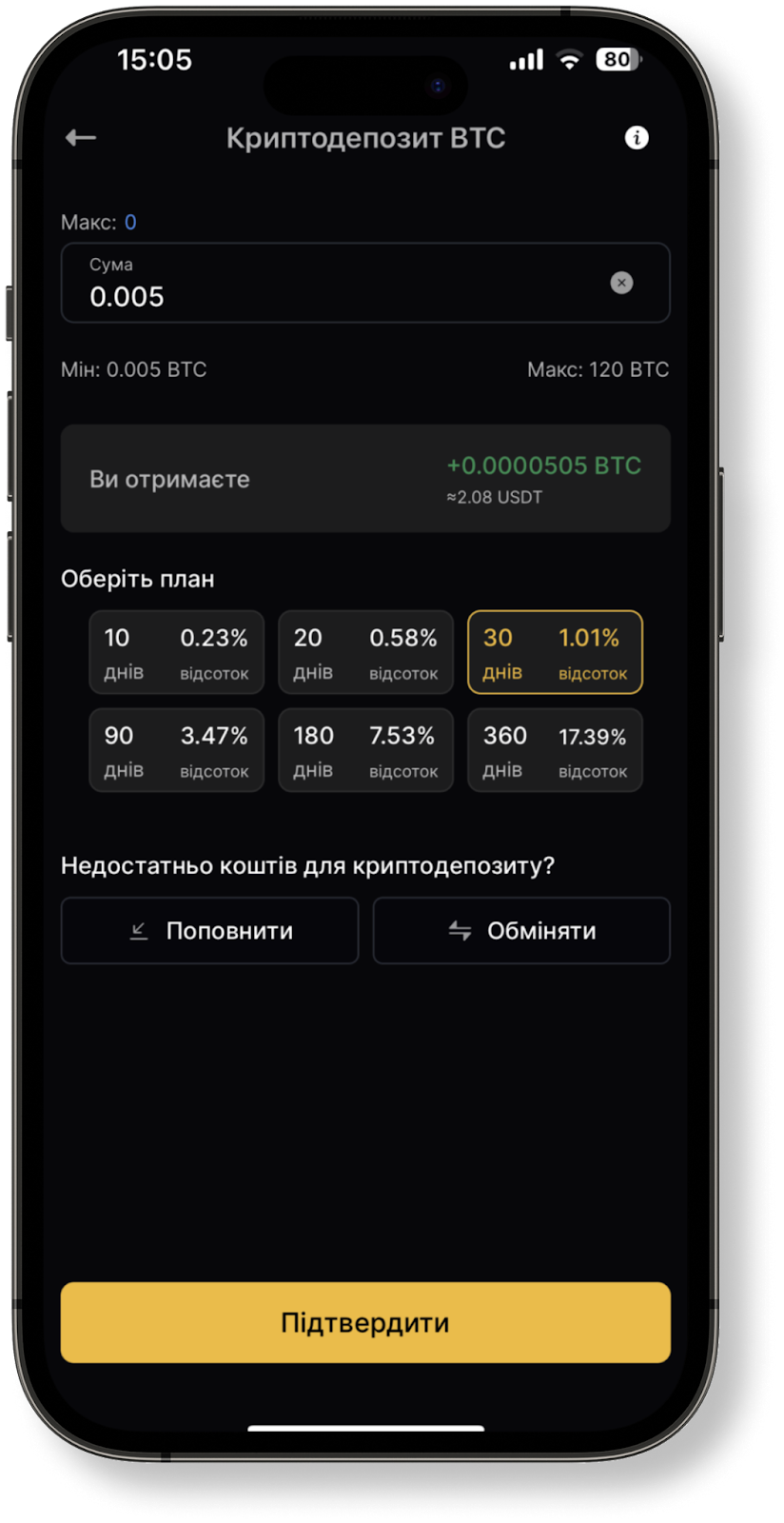Tap the blue Макс value 0
The width and height of the screenshot is (784, 1523).
coord(130,223)
